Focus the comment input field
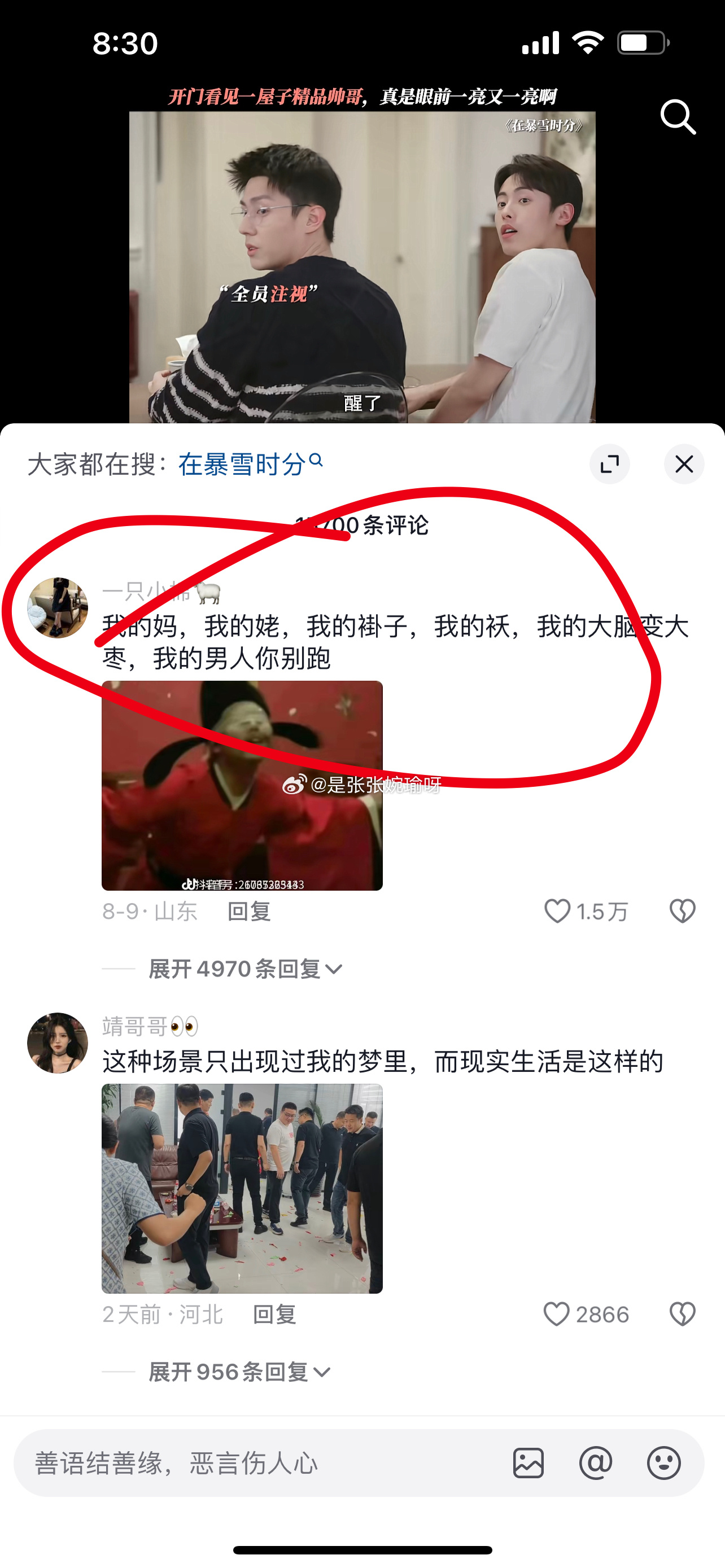725x1568 pixels. point(256,1462)
